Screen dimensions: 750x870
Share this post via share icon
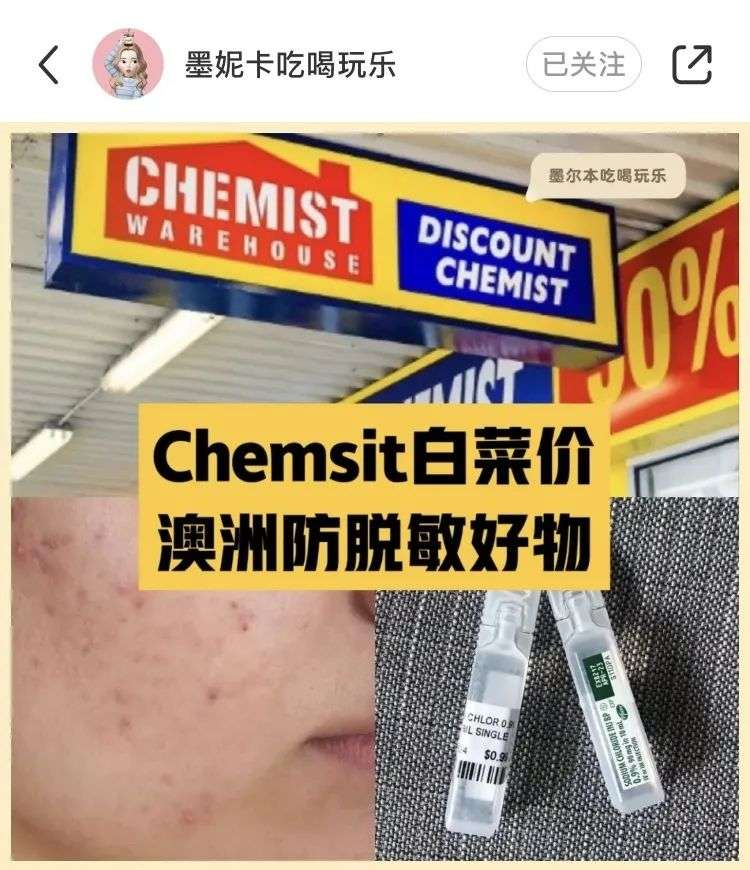(x=691, y=65)
